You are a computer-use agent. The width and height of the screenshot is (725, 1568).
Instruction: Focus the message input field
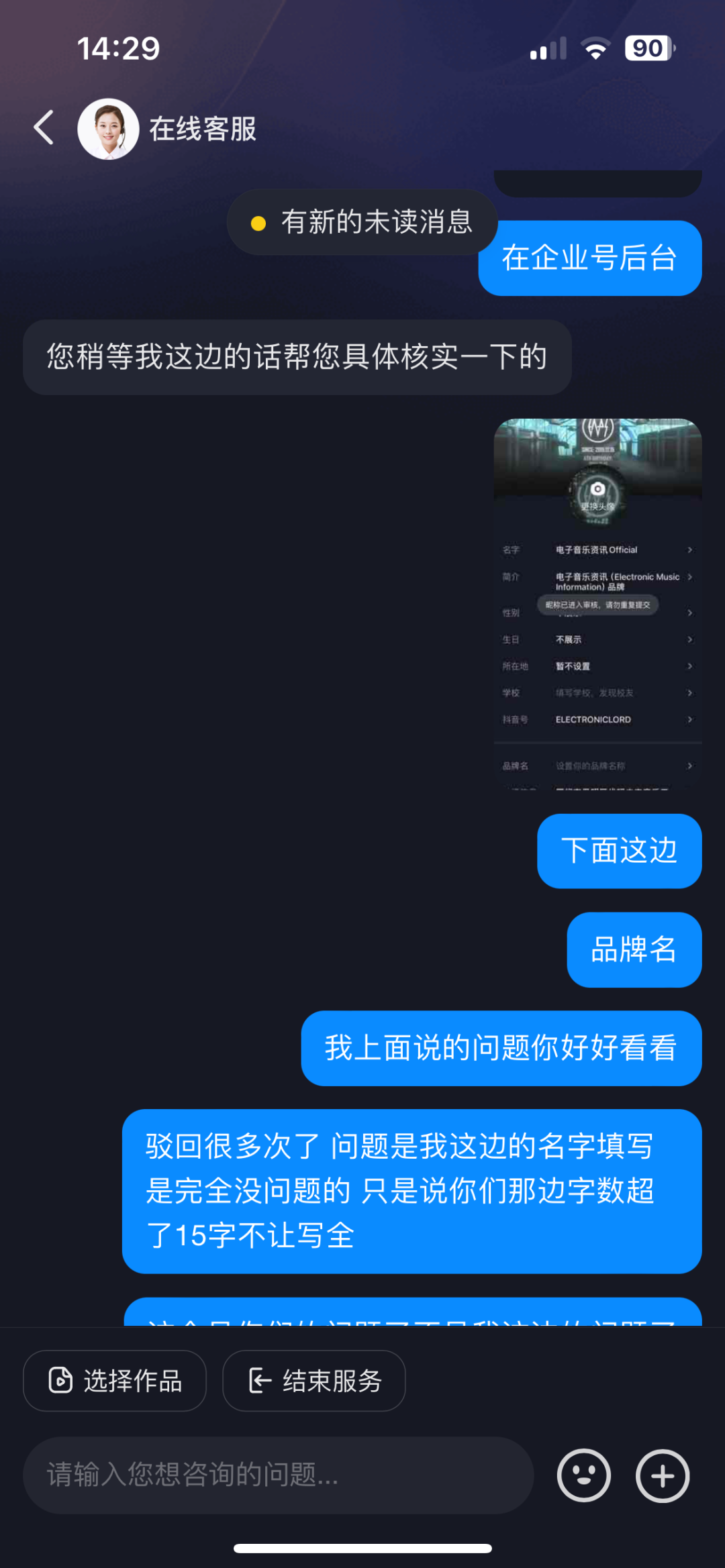(278, 1475)
